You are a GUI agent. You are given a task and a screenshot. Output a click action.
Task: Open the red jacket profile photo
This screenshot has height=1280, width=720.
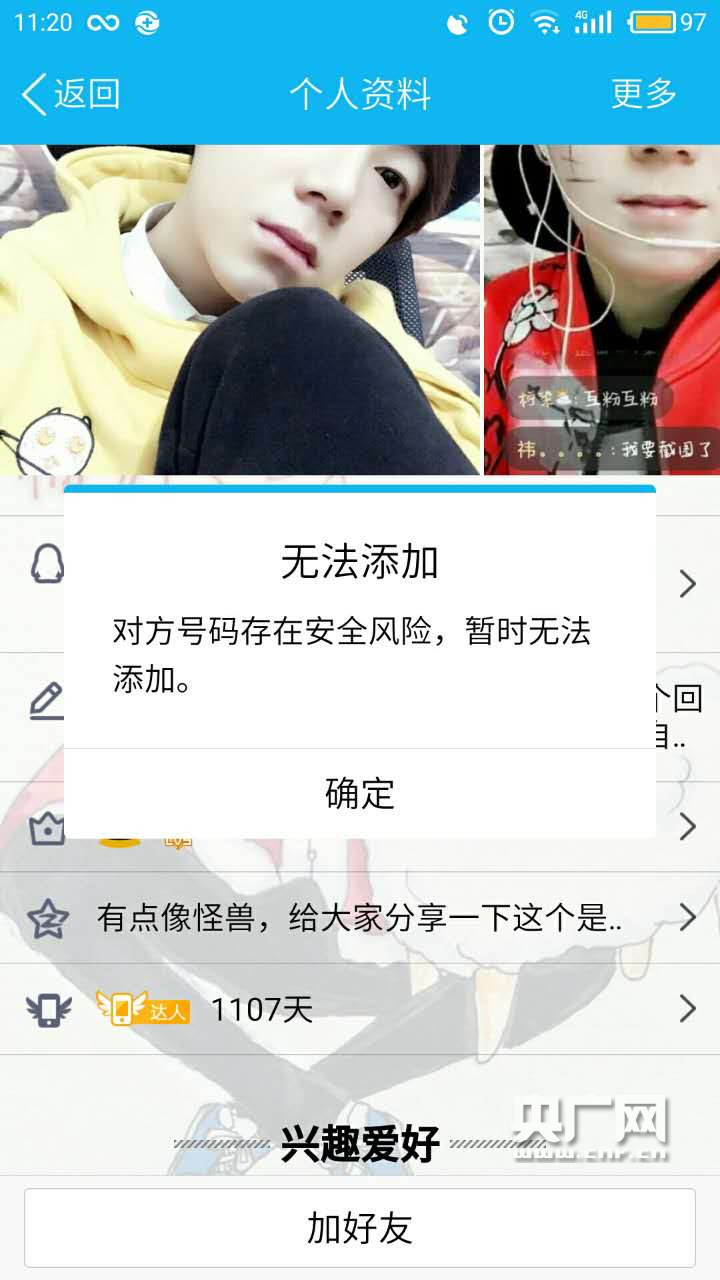[602, 310]
